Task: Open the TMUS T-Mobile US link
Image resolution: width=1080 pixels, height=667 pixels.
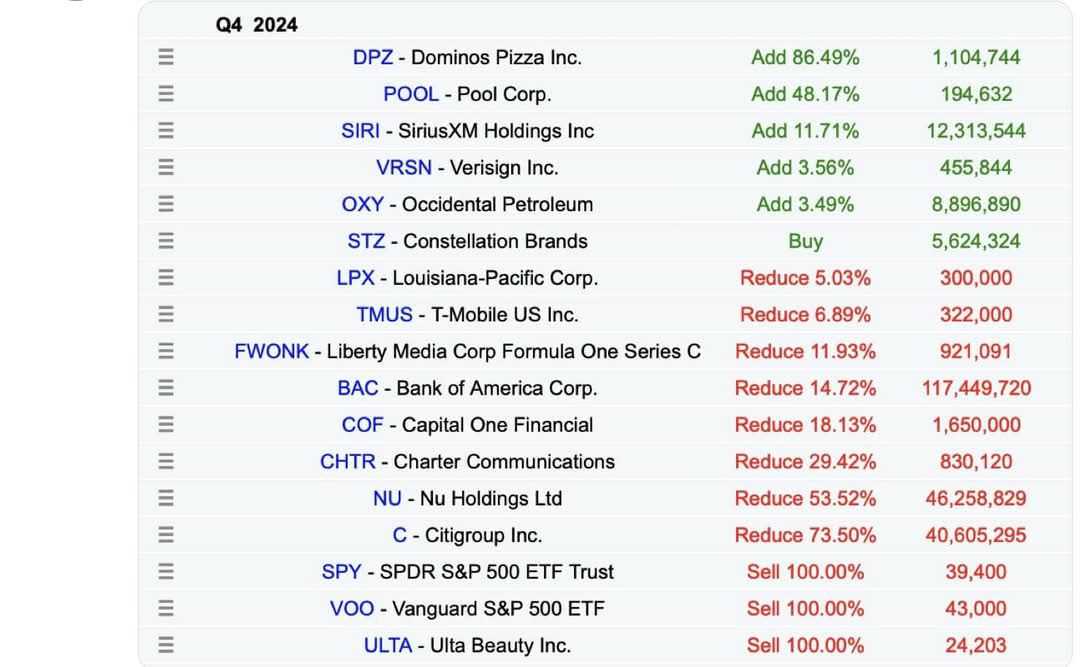Action: pyautogui.click(x=384, y=315)
